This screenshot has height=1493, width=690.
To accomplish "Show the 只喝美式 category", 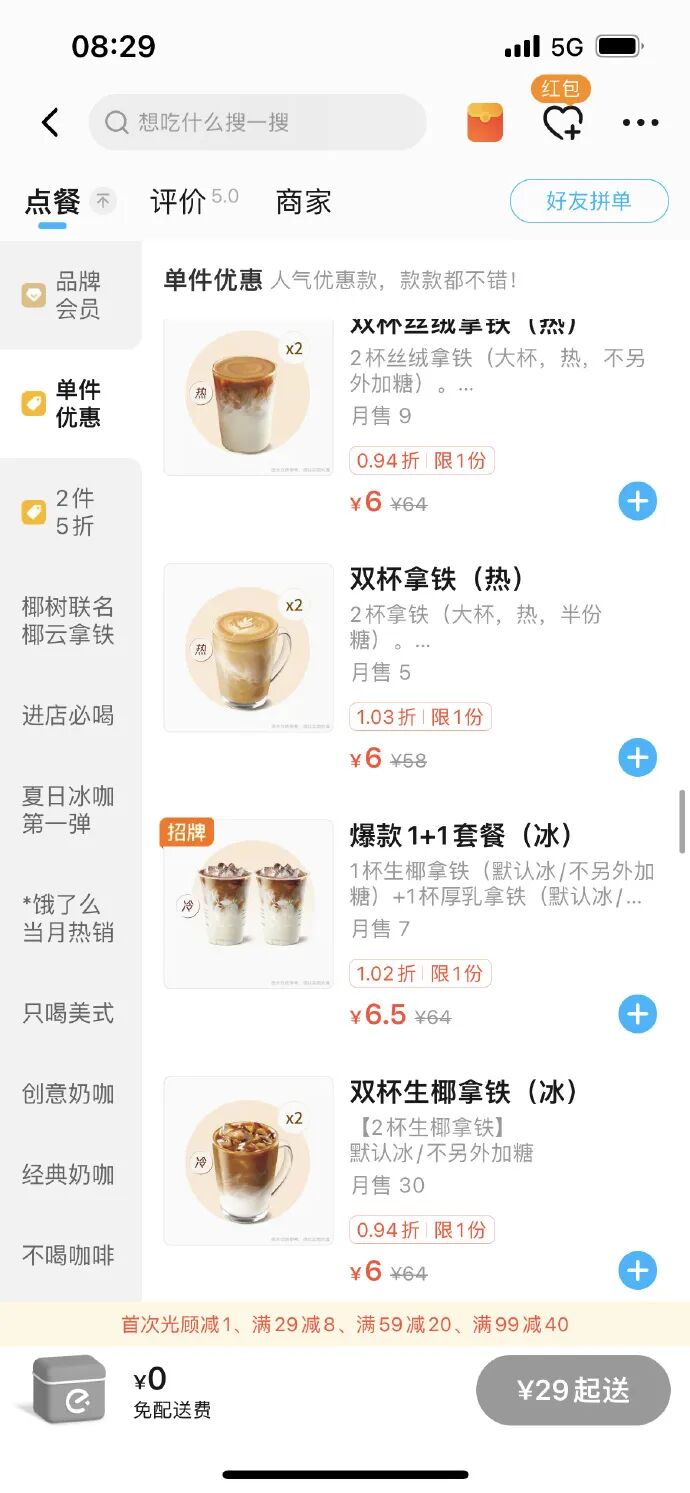I will tap(68, 1013).
